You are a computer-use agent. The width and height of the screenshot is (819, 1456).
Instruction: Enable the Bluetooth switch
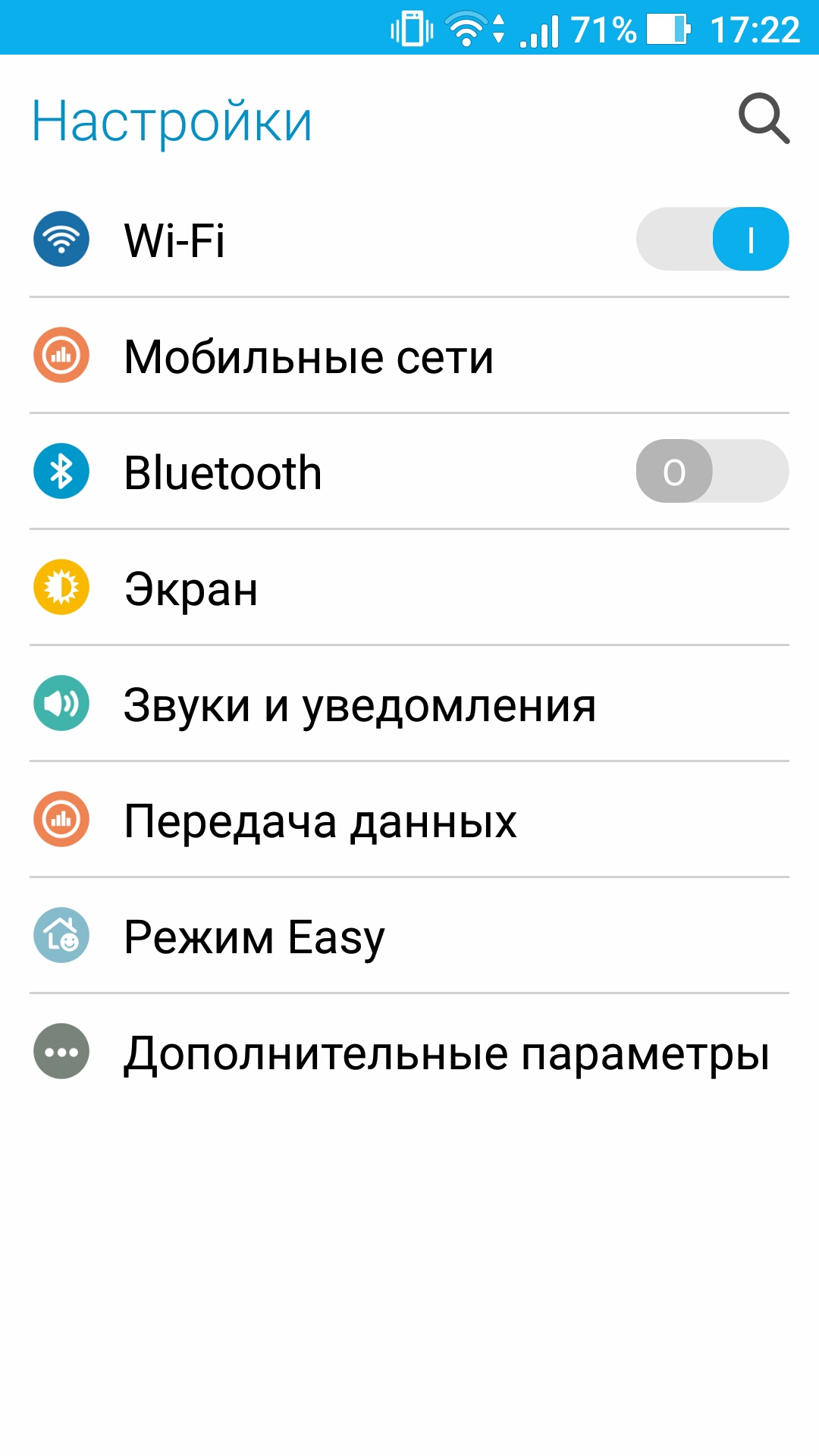(712, 471)
